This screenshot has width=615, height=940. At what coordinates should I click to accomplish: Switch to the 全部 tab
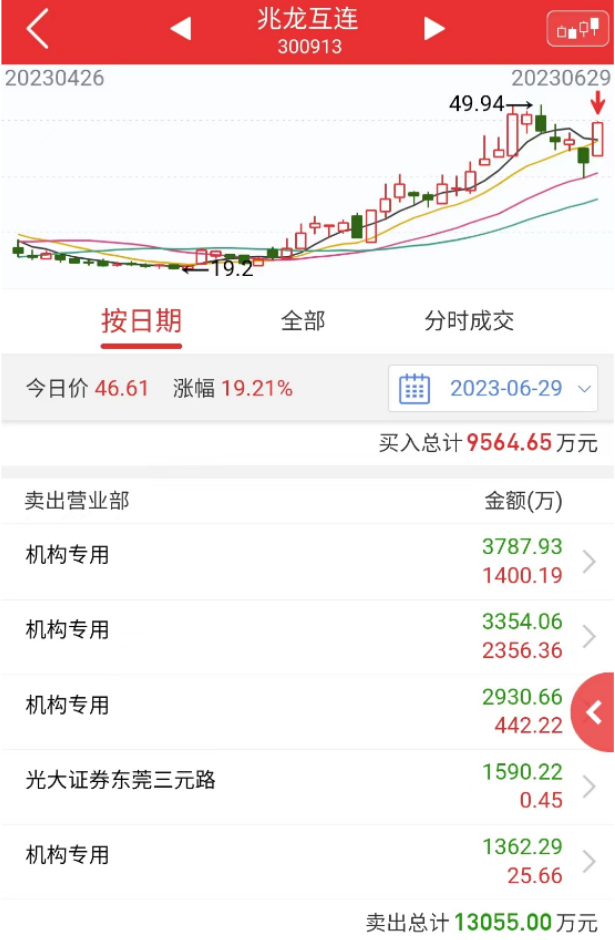[303, 321]
